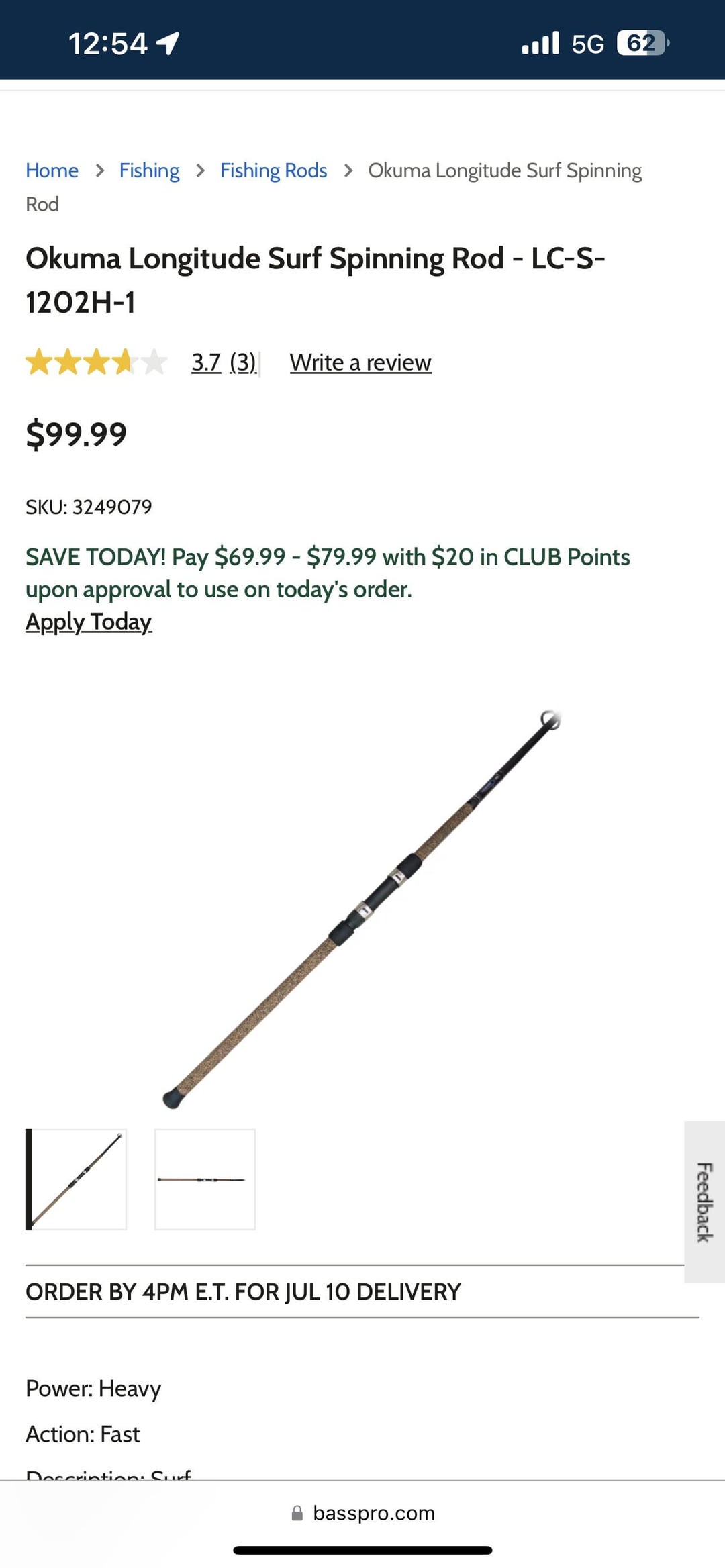Image resolution: width=725 pixels, height=1568 pixels.
Task: Open the Fishing breadcrumb link
Action: [x=149, y=170]
